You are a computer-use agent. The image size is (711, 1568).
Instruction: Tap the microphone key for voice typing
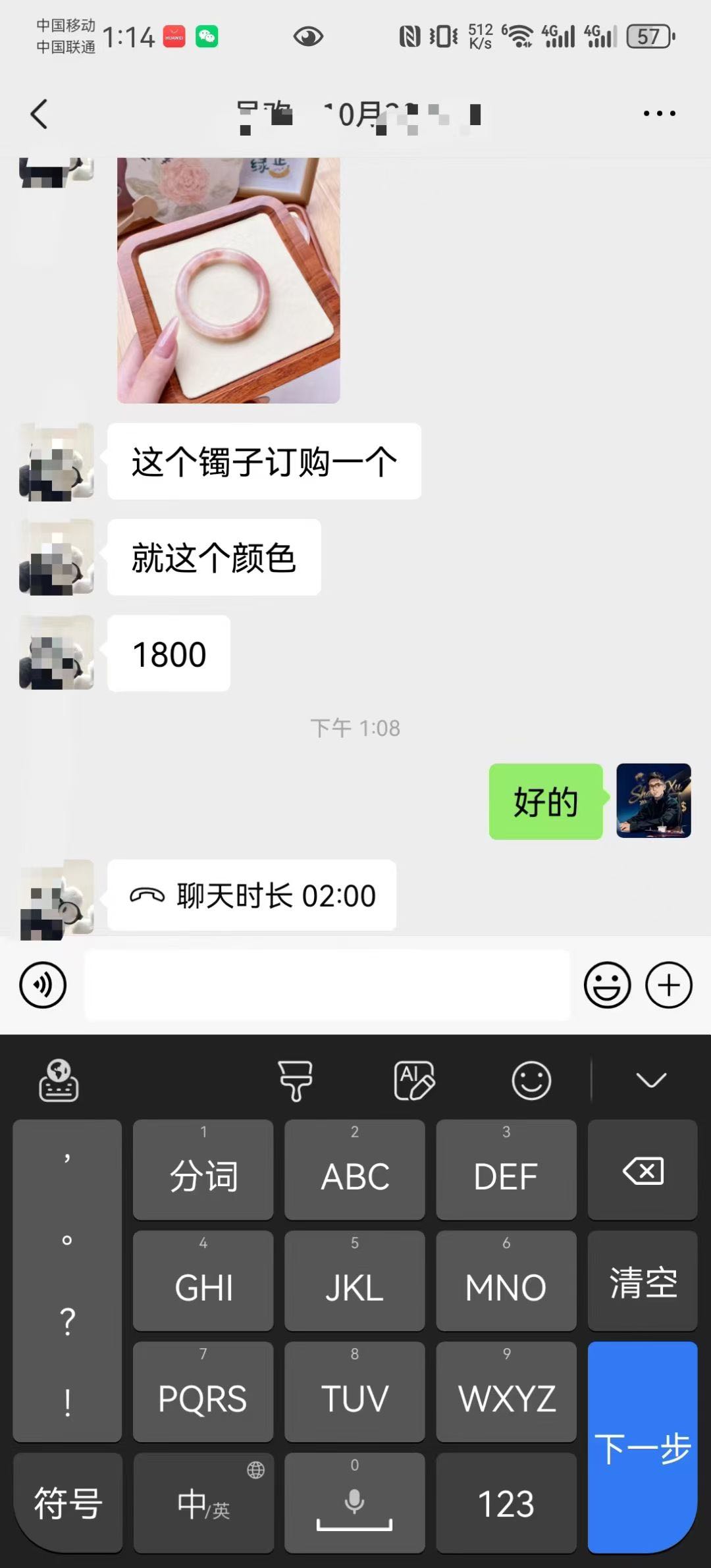coord(354,1503)
